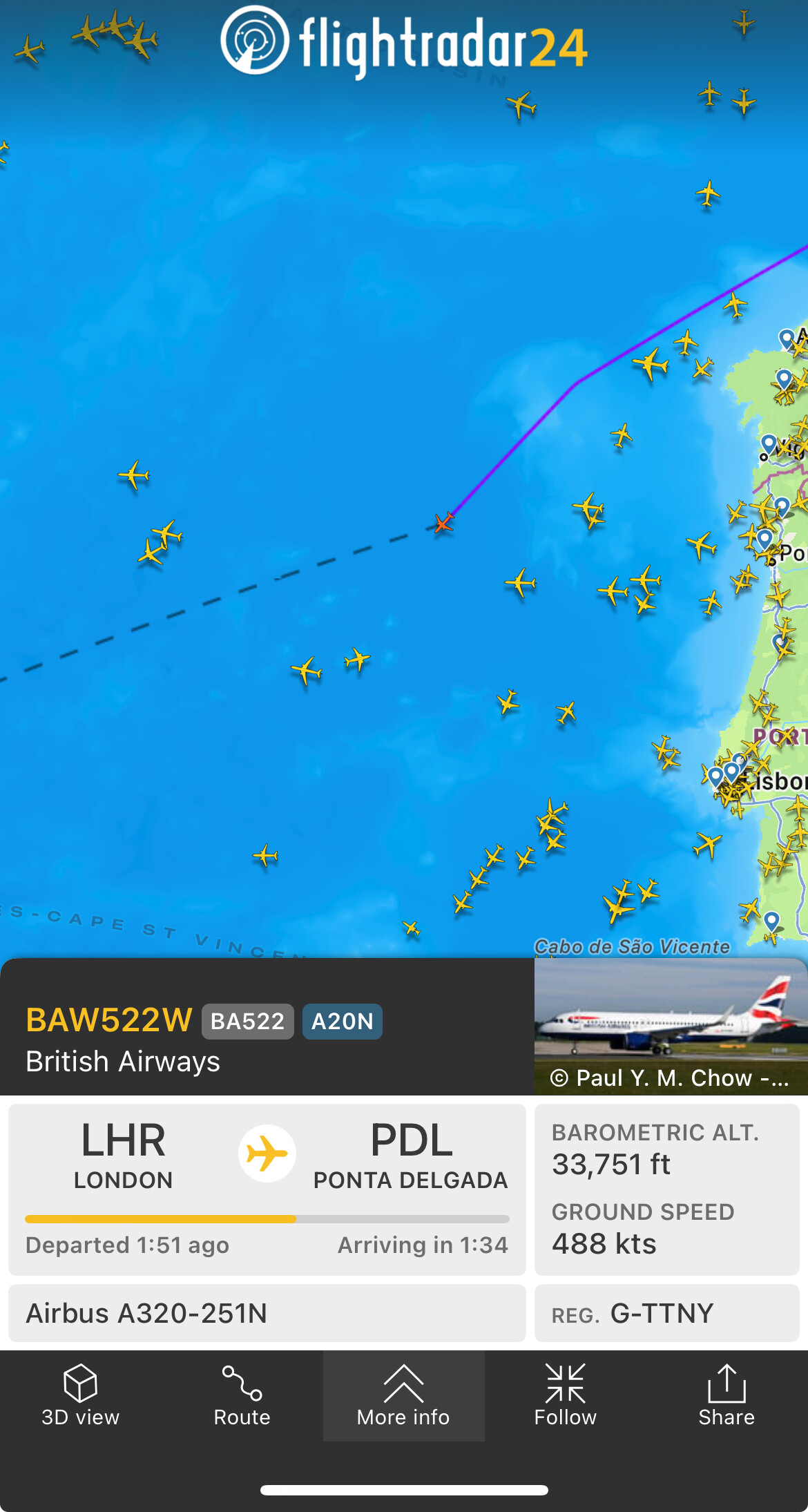Show the flight's Route
The width and height of the screenshot is (808, 1512).
tap(242, 1395)
